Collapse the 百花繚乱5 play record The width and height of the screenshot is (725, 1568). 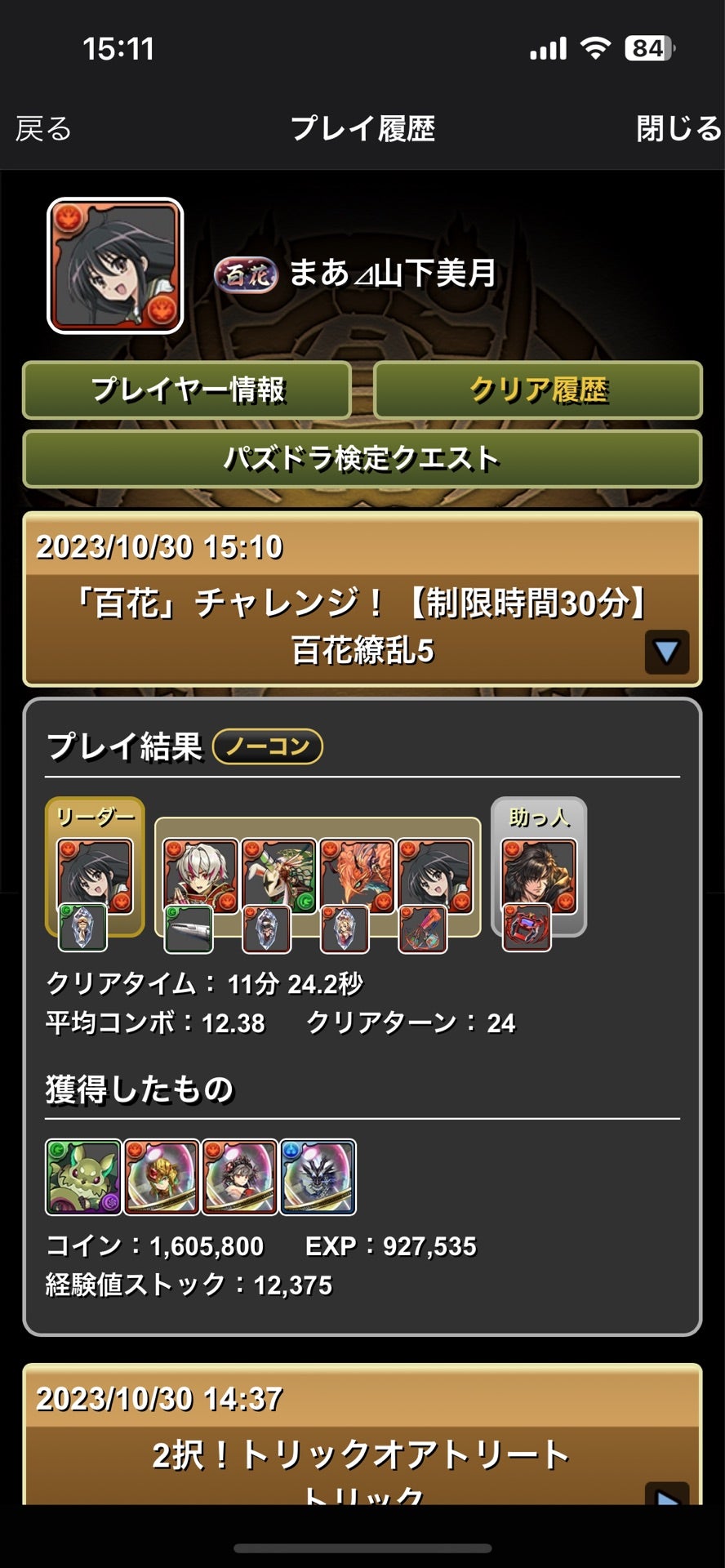[x=666, y=652]
